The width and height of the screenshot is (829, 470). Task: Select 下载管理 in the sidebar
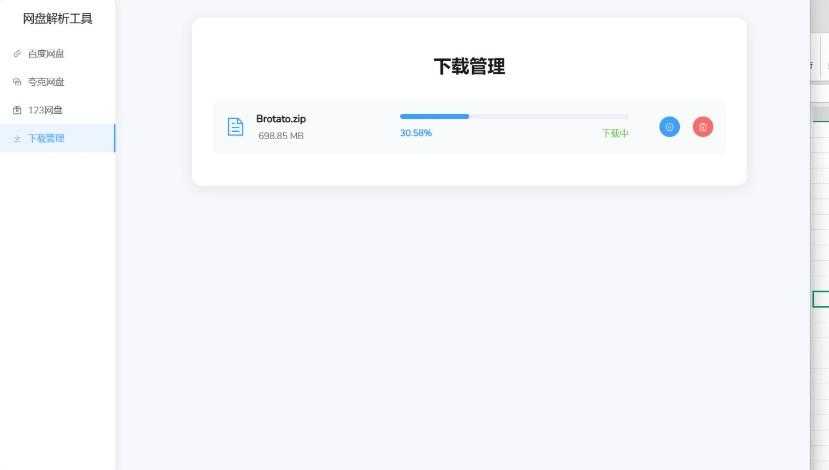point(45,138)
